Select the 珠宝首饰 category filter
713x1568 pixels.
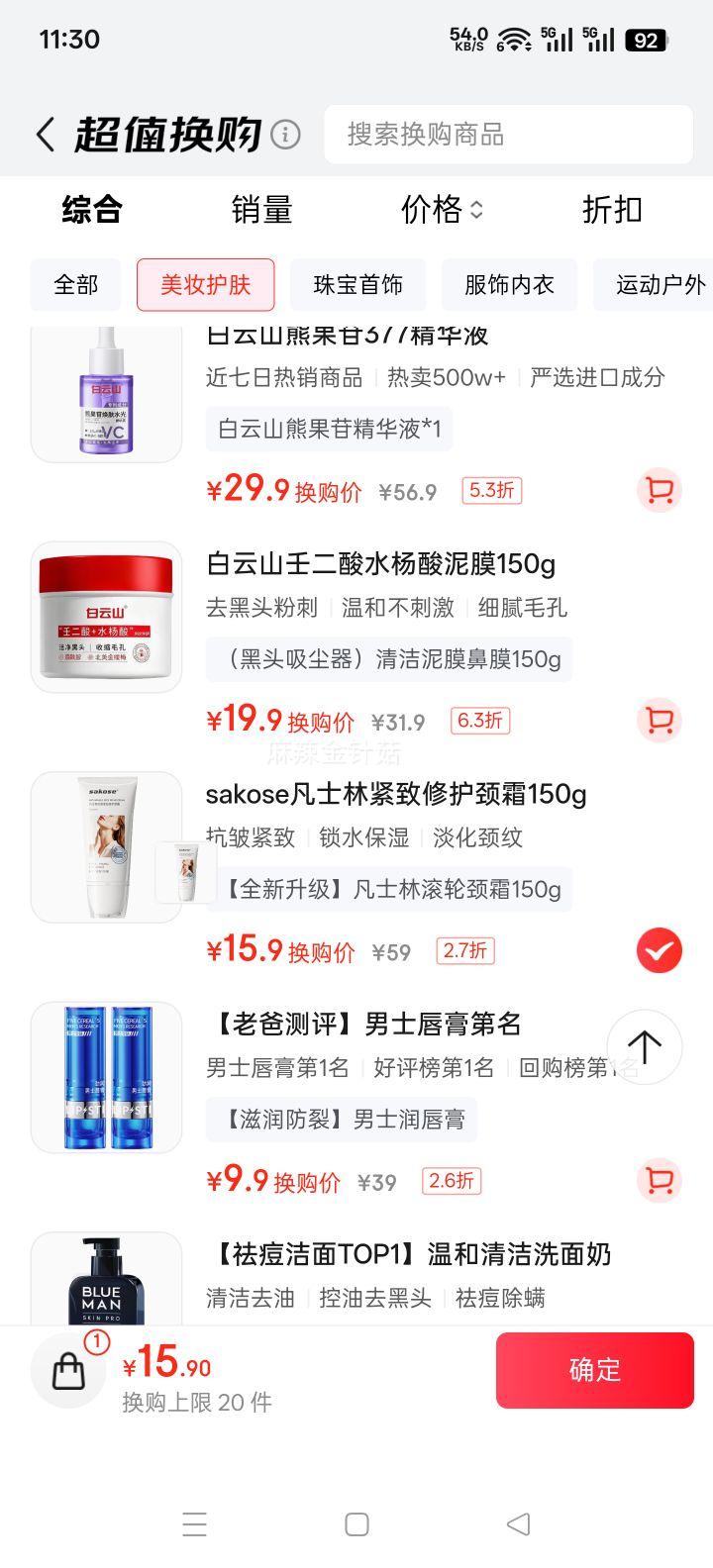356,284
